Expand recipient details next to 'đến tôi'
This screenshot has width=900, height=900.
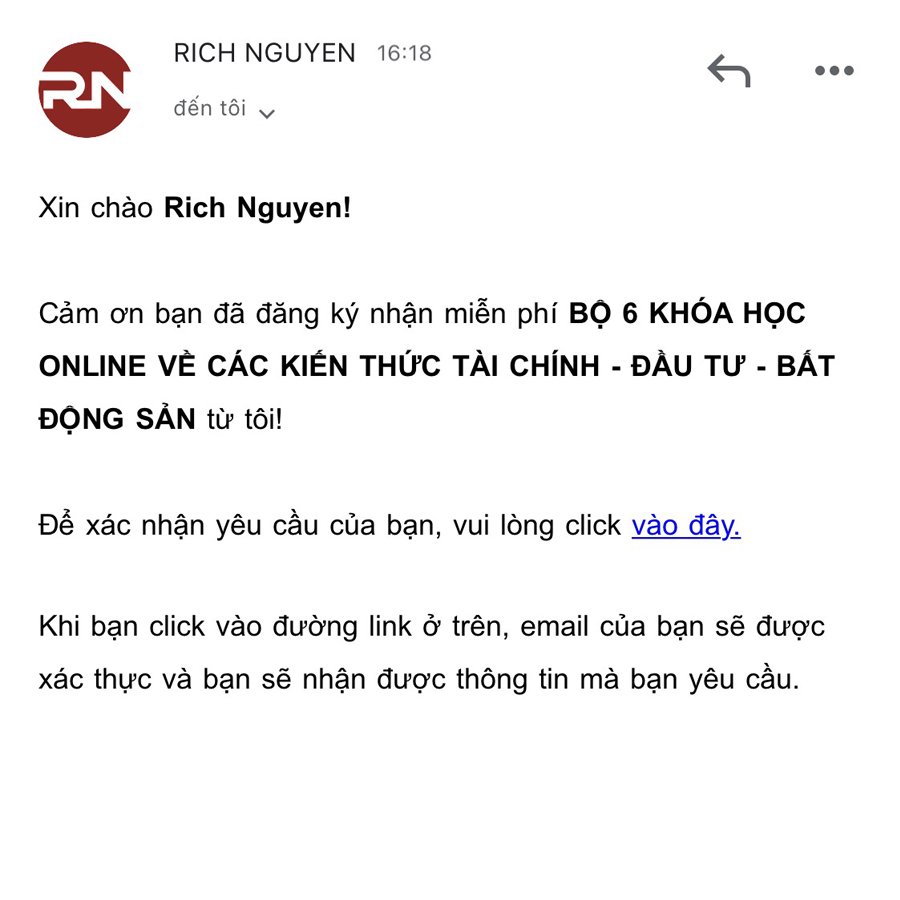point(266,114)
